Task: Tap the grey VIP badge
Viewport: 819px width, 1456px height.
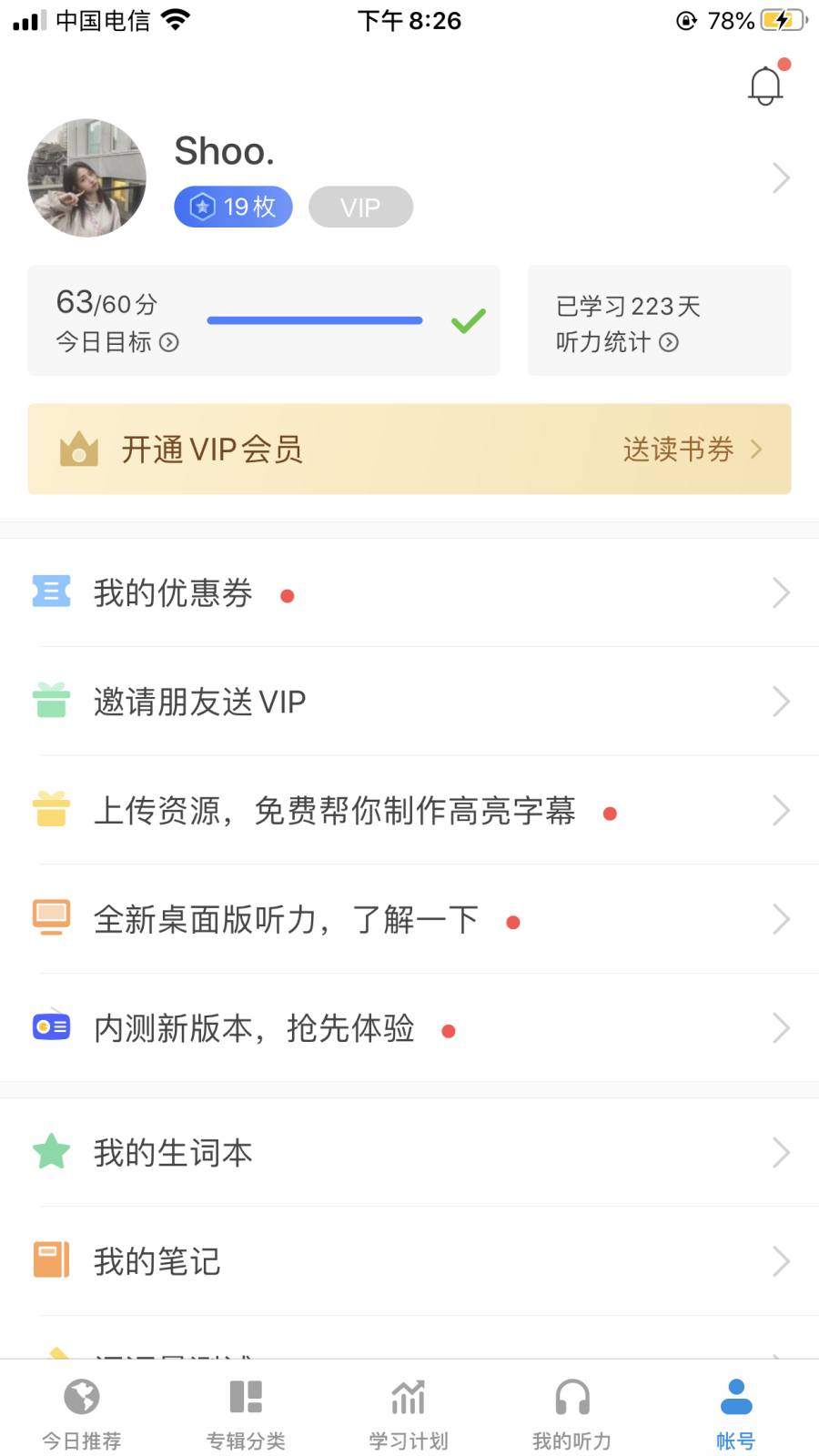Action: 360,207
